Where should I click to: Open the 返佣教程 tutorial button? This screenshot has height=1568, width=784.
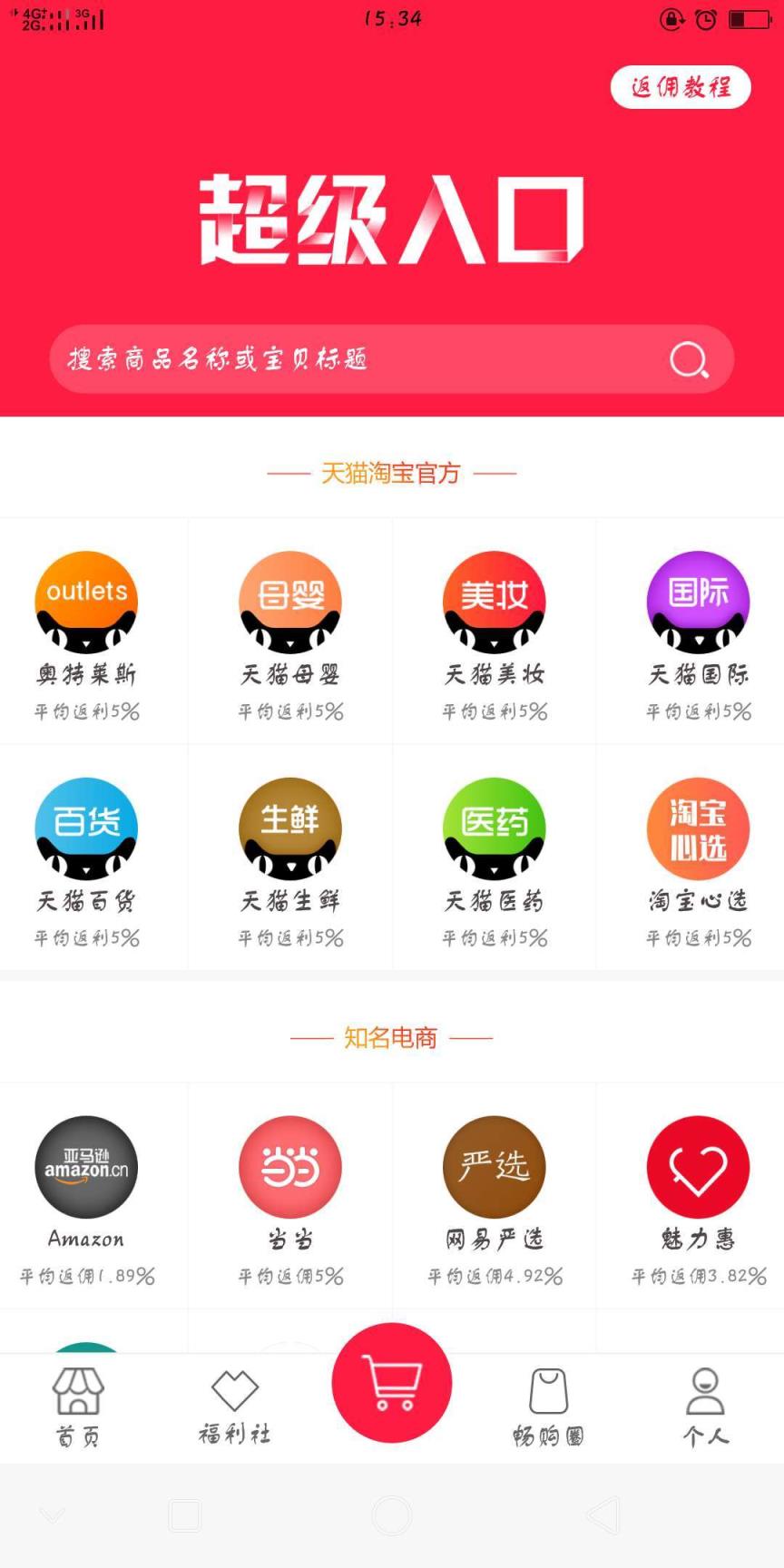click(681, 87)
